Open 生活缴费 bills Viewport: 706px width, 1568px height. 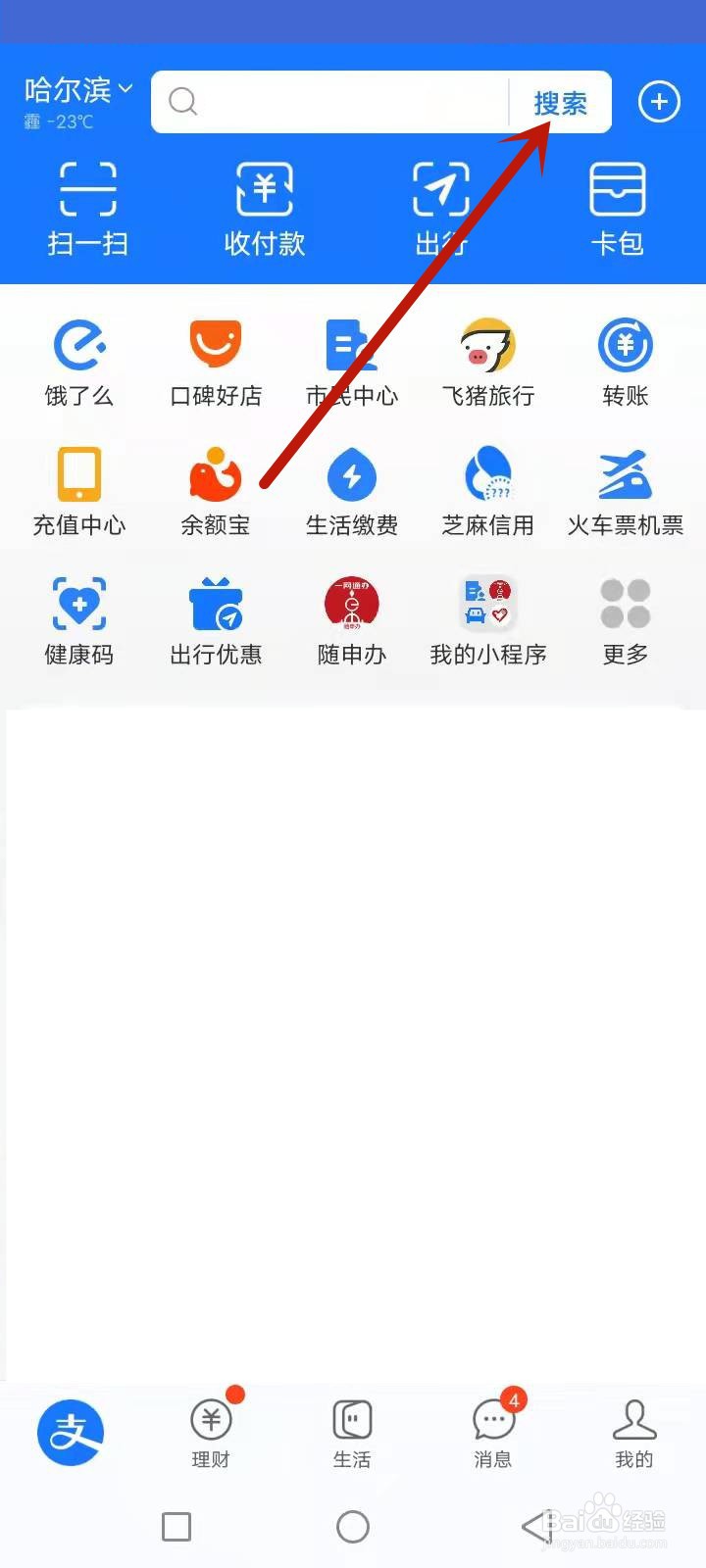352,492
